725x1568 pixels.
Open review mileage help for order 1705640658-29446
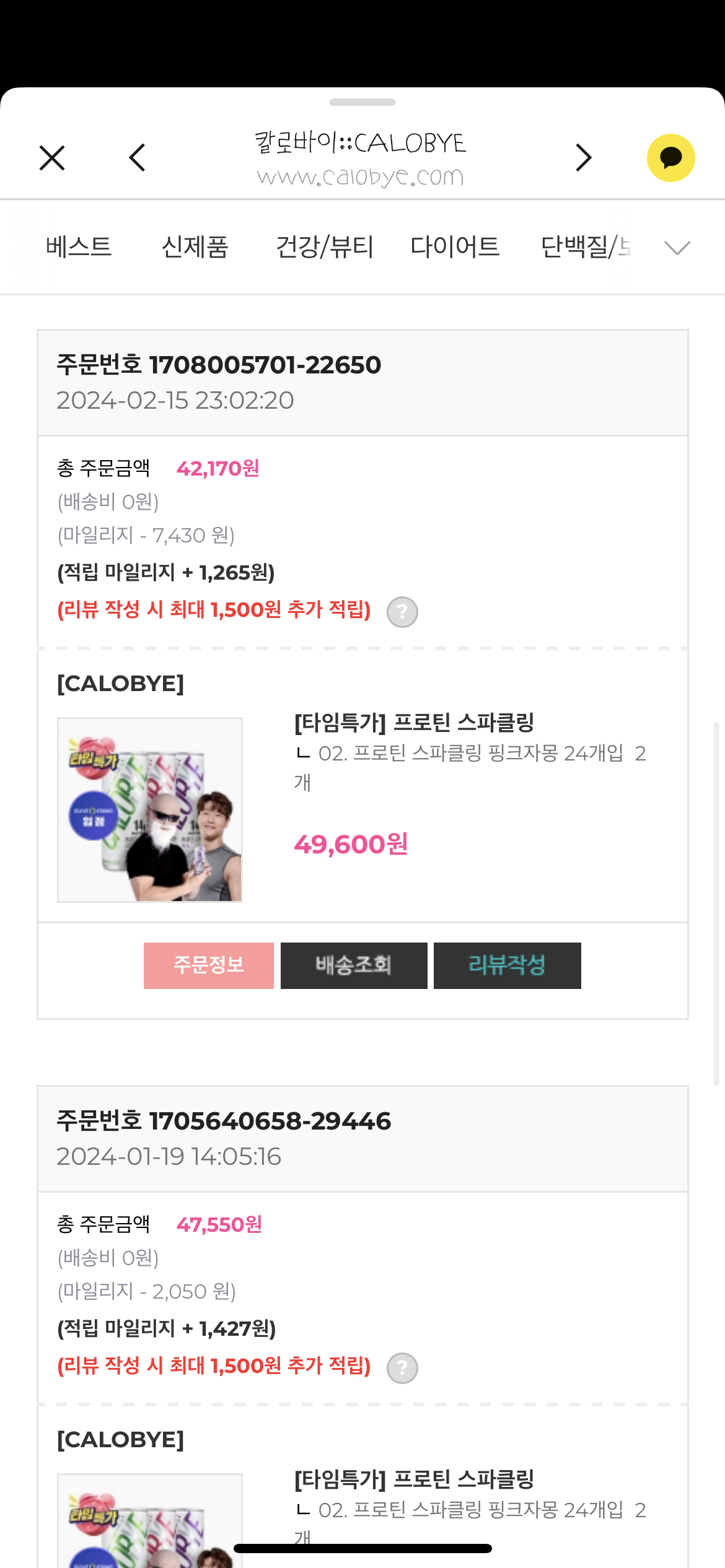pyautogui.click(x=402, y=1368)
